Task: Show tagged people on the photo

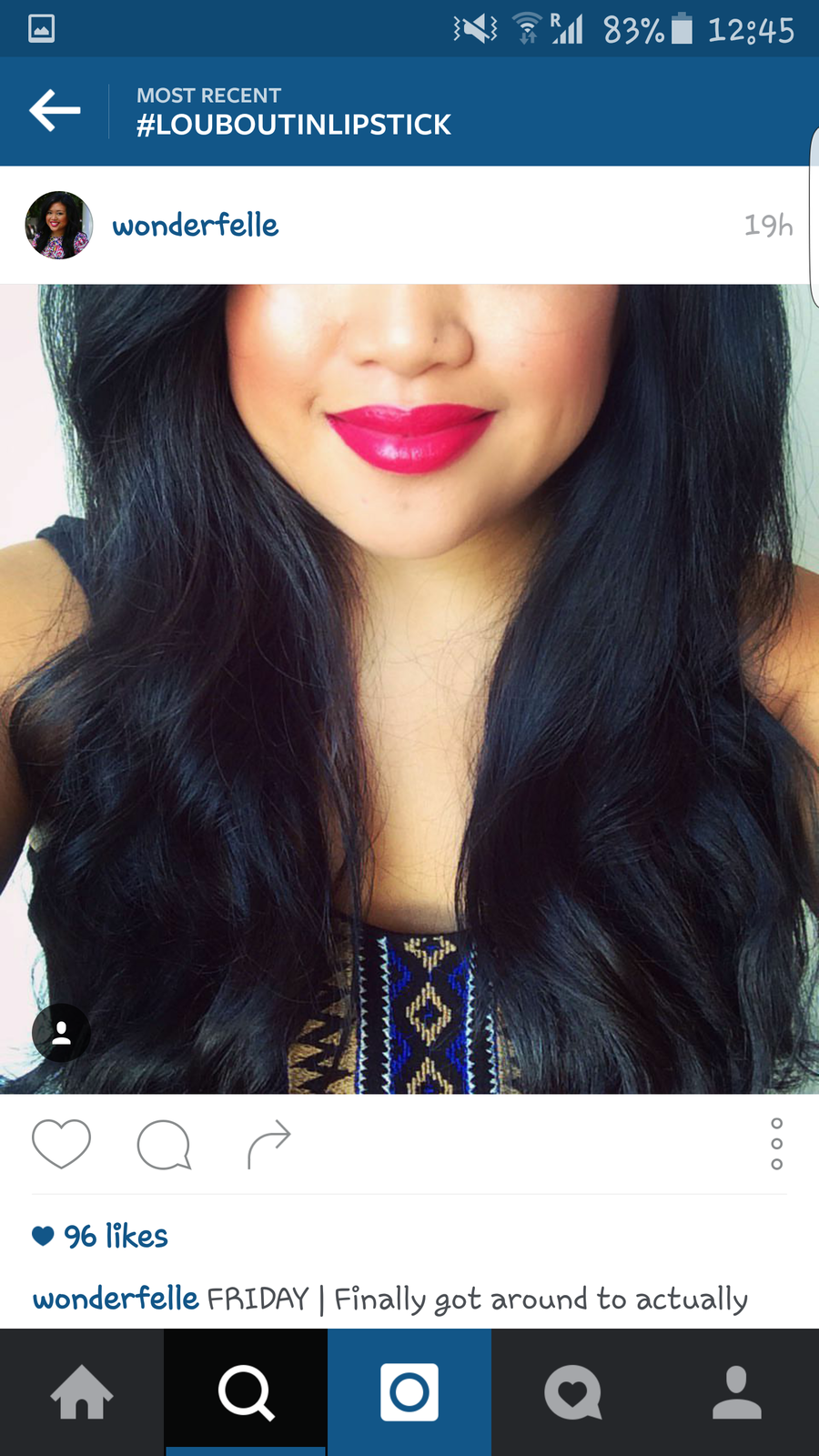Action: [61, 1032]
